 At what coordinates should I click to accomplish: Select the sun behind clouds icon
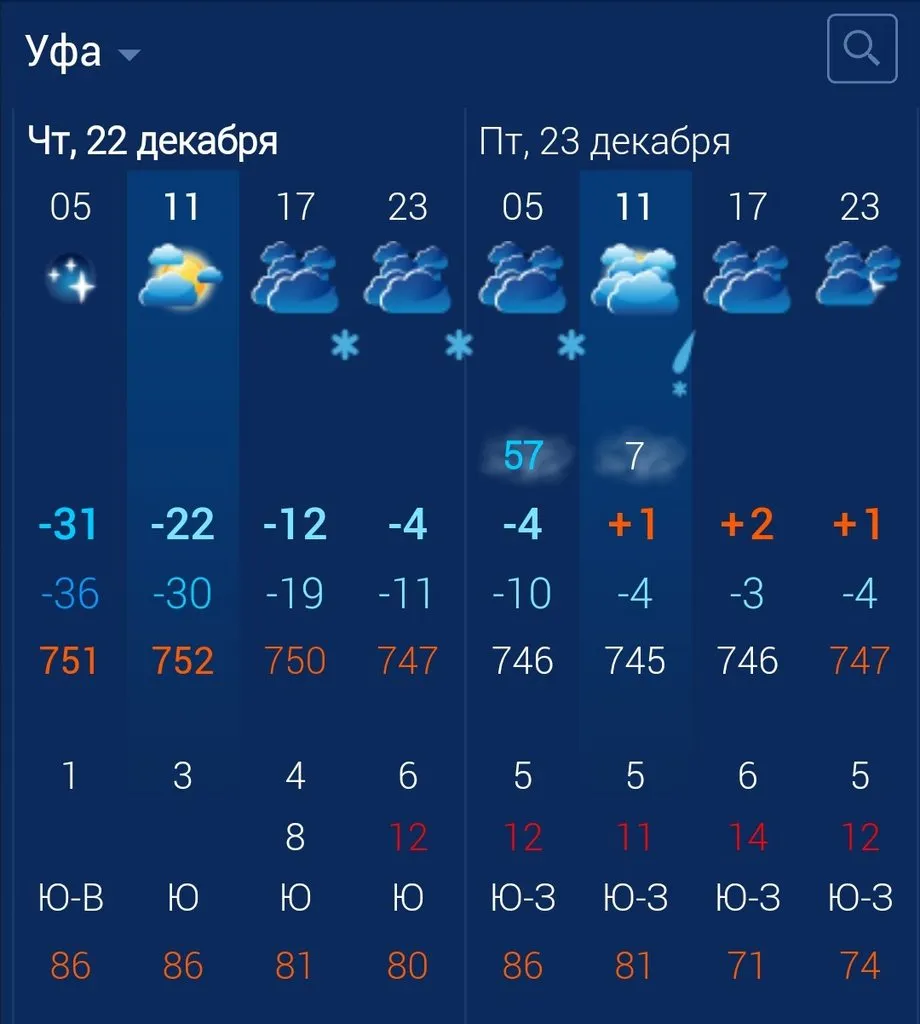pyautogui.click(x=182, y=275)
